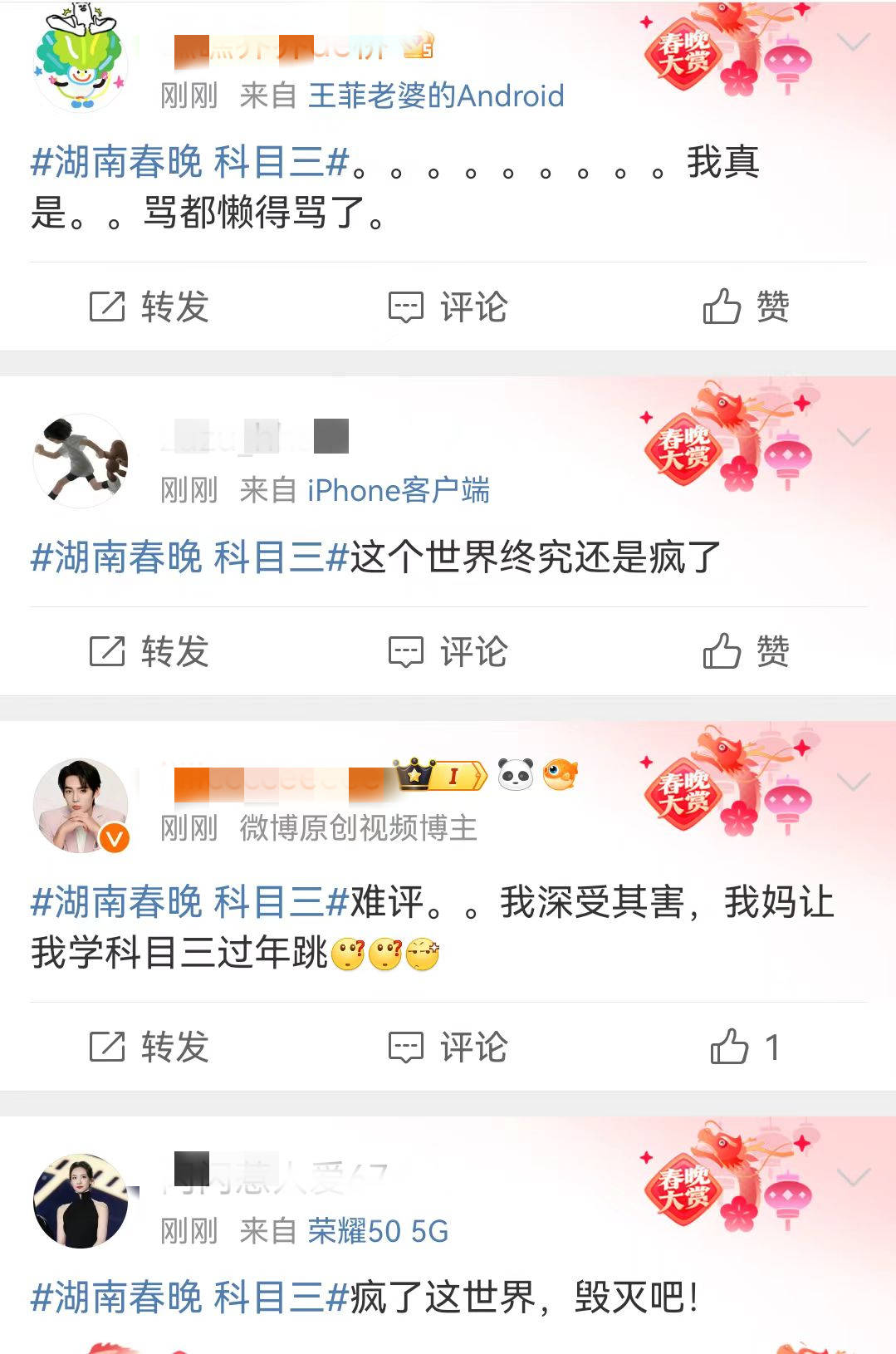Like the '难评' post with 1 like

pyautogui.click(x=744, y=1047)
